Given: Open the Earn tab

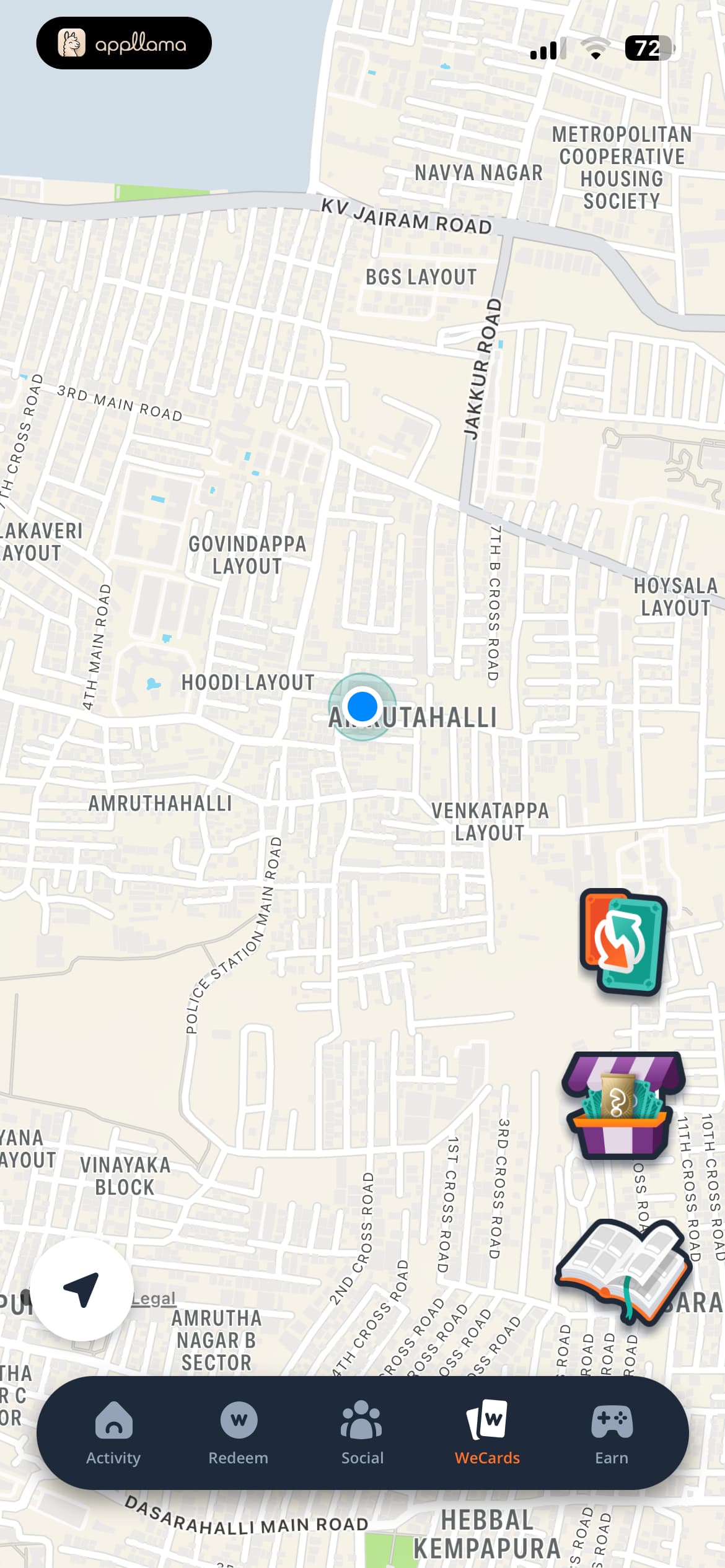Looking at the screenshot, I should pos(612,1433).
